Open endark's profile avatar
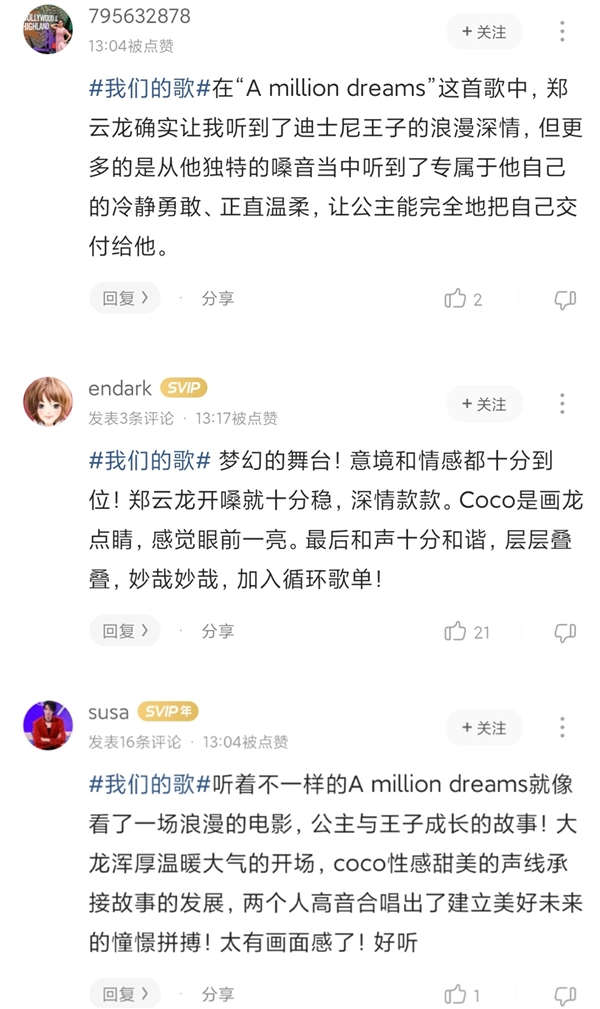The width and height of the screenshot is (600, 1009). tap(48, 402)
